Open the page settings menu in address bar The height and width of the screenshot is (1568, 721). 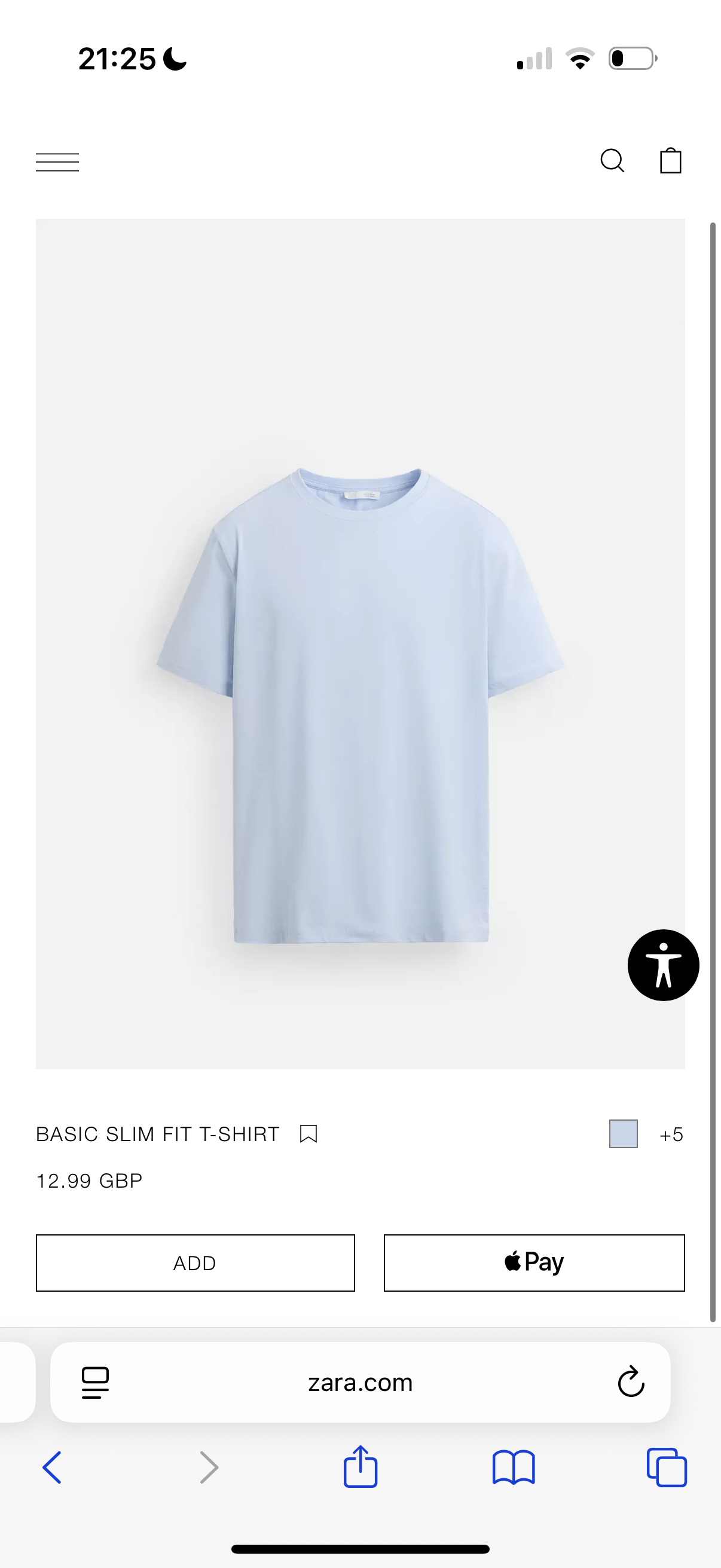95,1383
